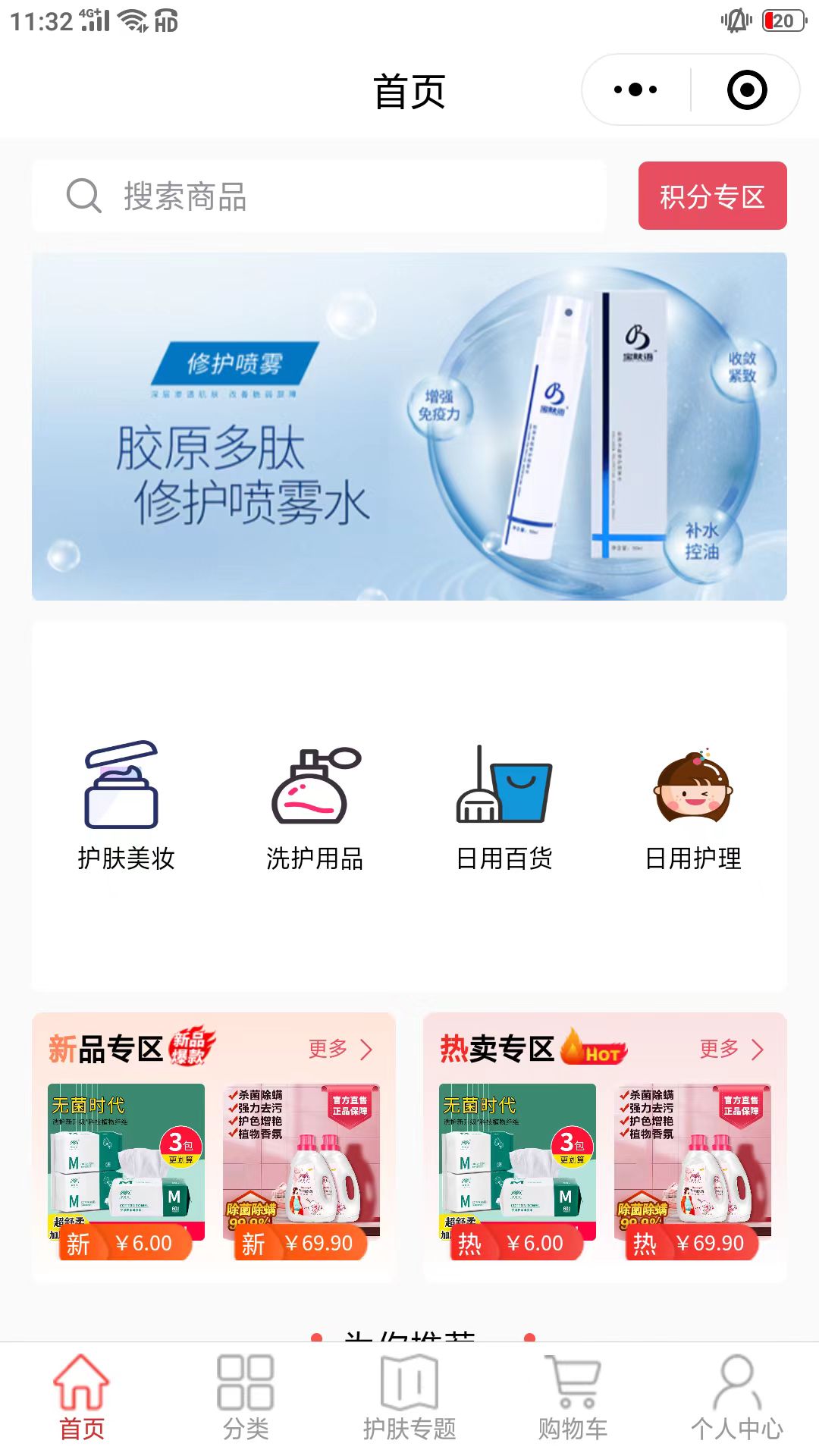Tap the 搜索商品 search field
This screenshot has width=819, height=1456.
click(x=318, y=196)
